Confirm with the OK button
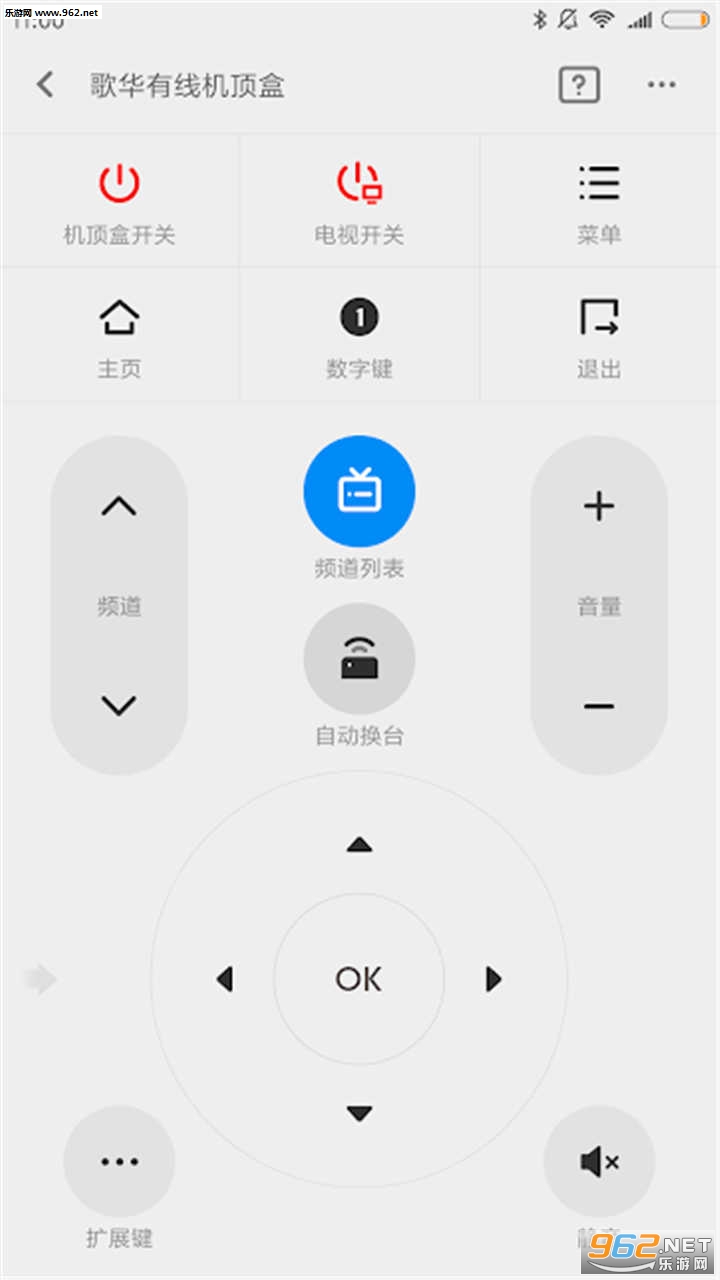The image size is (720, 1280). tap(359, 979)
